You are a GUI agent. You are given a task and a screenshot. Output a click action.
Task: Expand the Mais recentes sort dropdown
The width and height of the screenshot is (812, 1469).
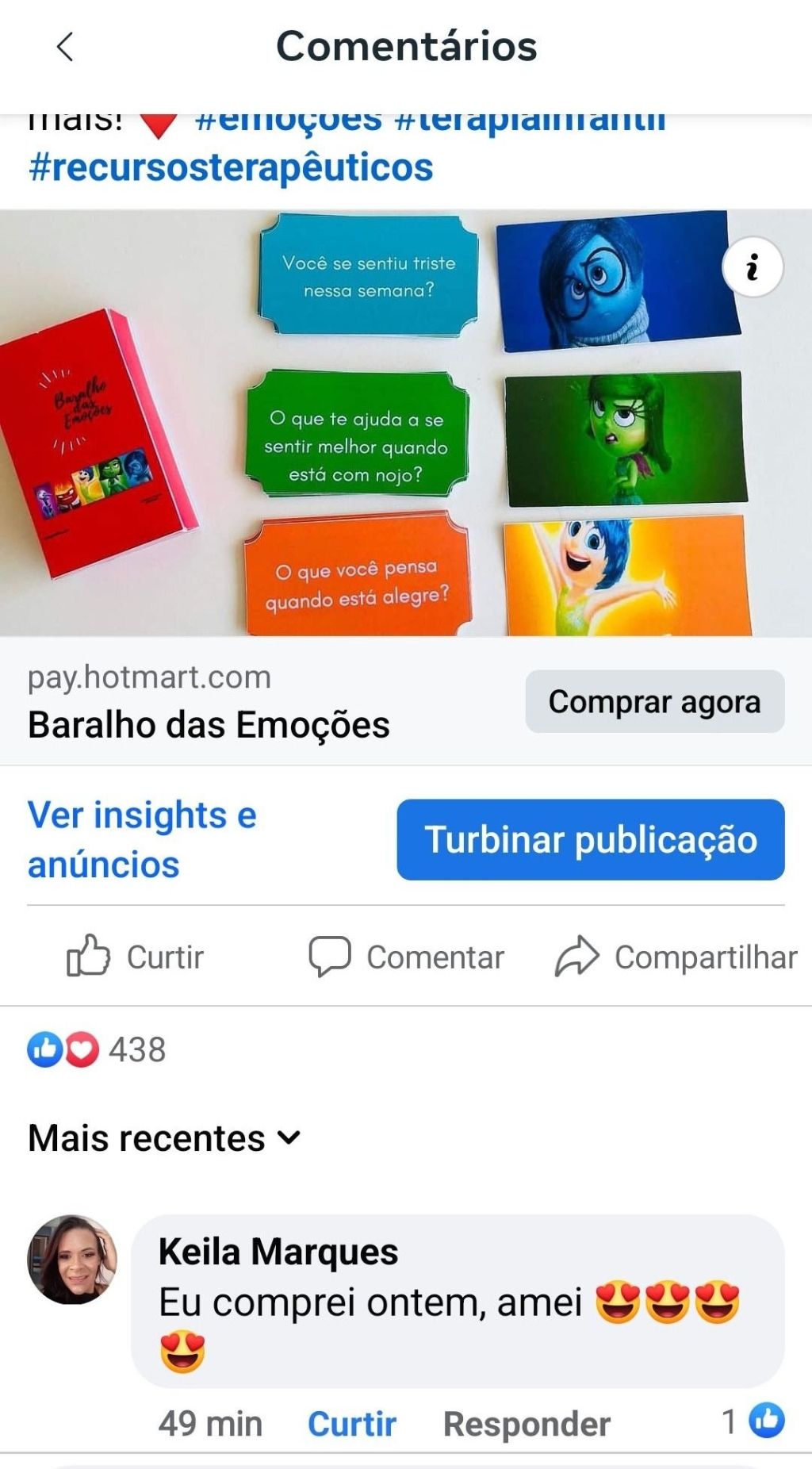pyautogui.click(x=165, y=1138)
